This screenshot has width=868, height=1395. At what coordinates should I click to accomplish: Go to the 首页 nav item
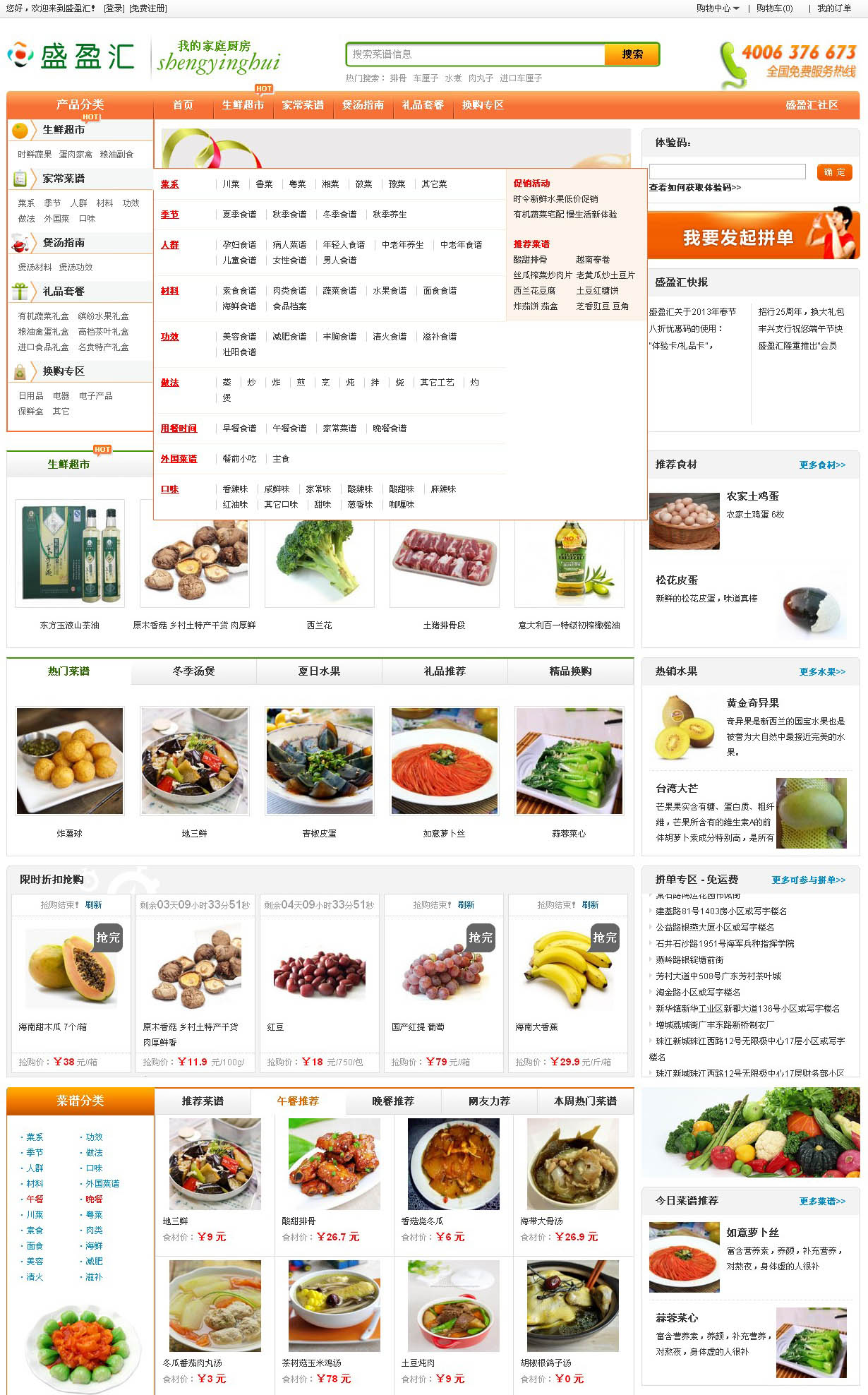pos(183,105)
